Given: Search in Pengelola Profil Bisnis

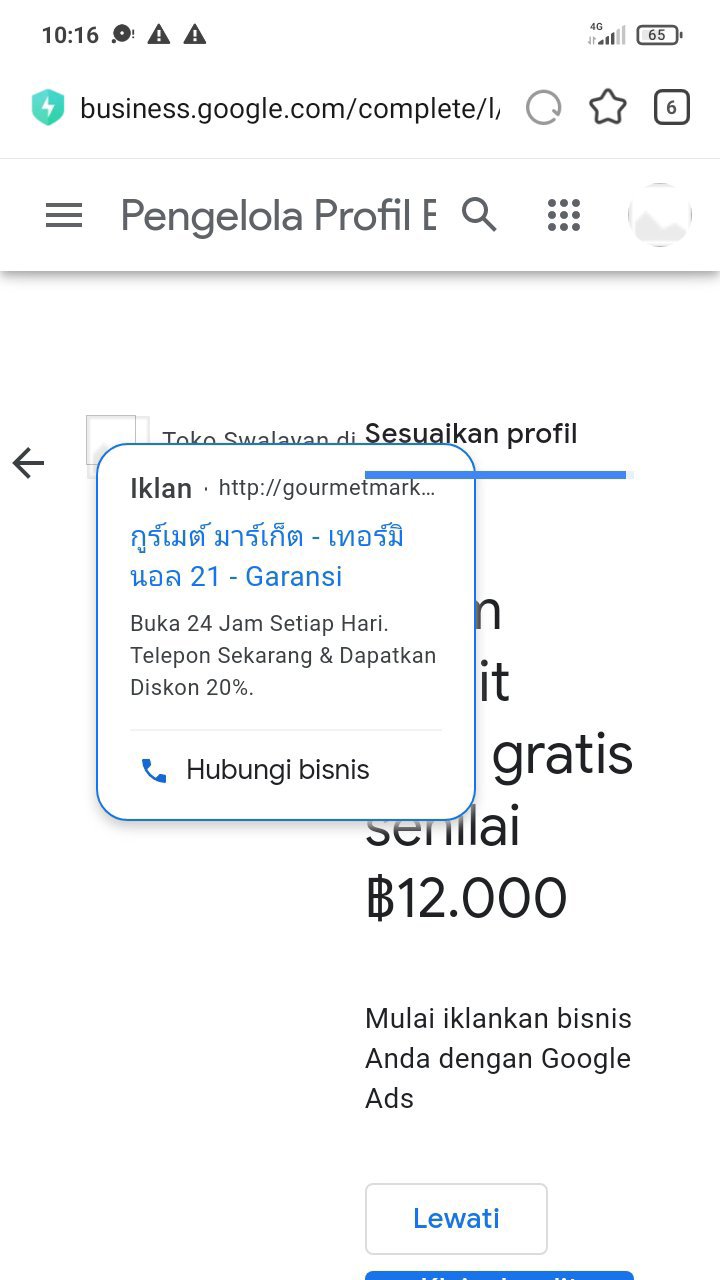Looking at the screenshot, I should pyautogui.click(x=479, y=215).
